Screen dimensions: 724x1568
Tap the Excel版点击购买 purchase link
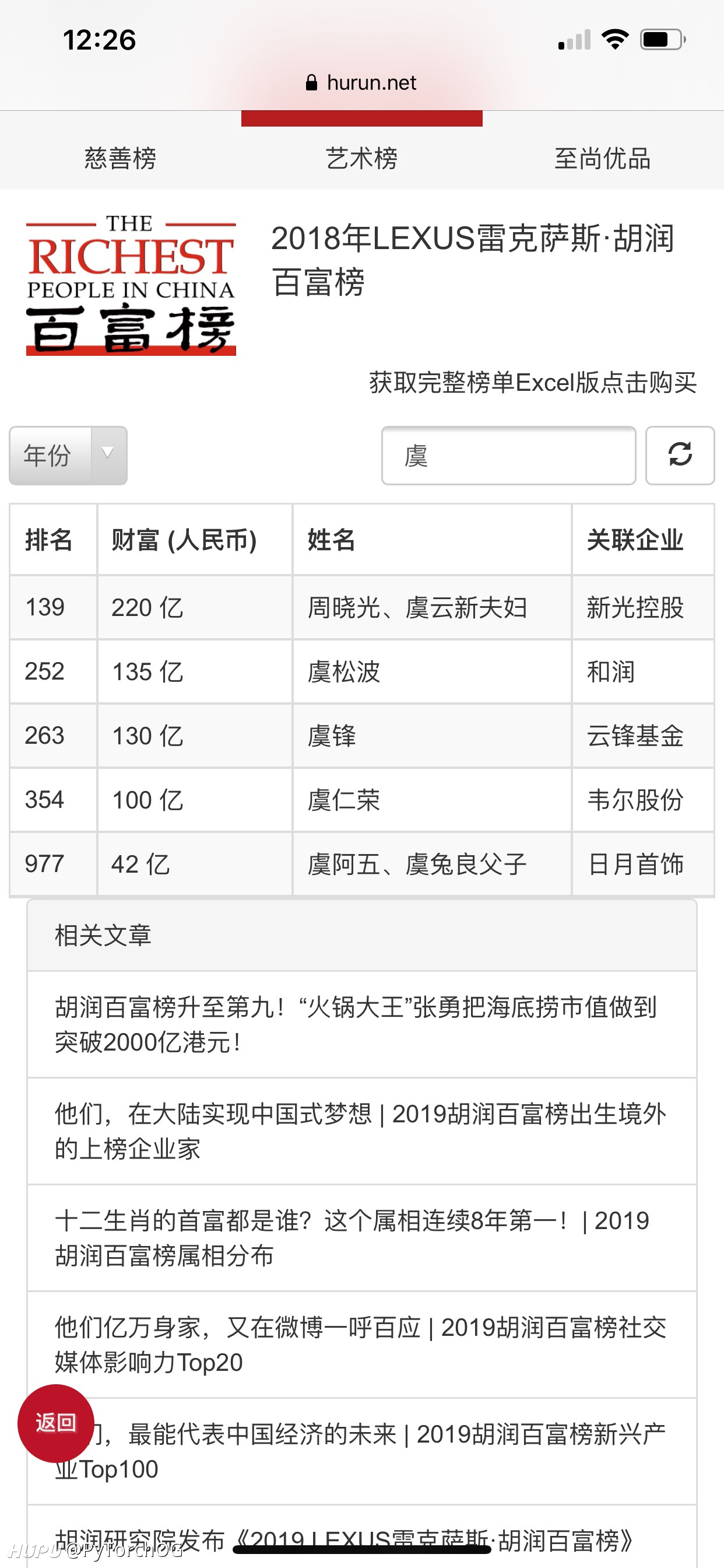coord(532,383)
